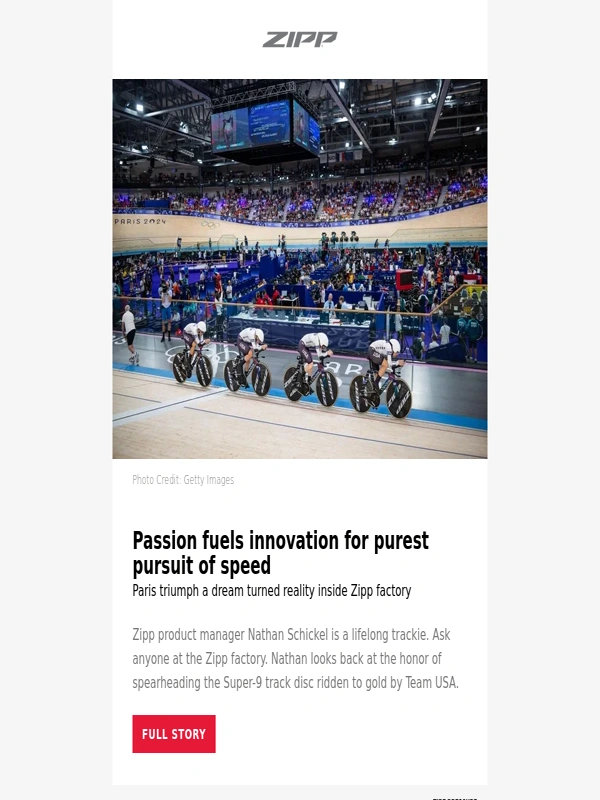Open the velodrome track cycling photo
Screen dimensions: 600x800
[300, 269]
